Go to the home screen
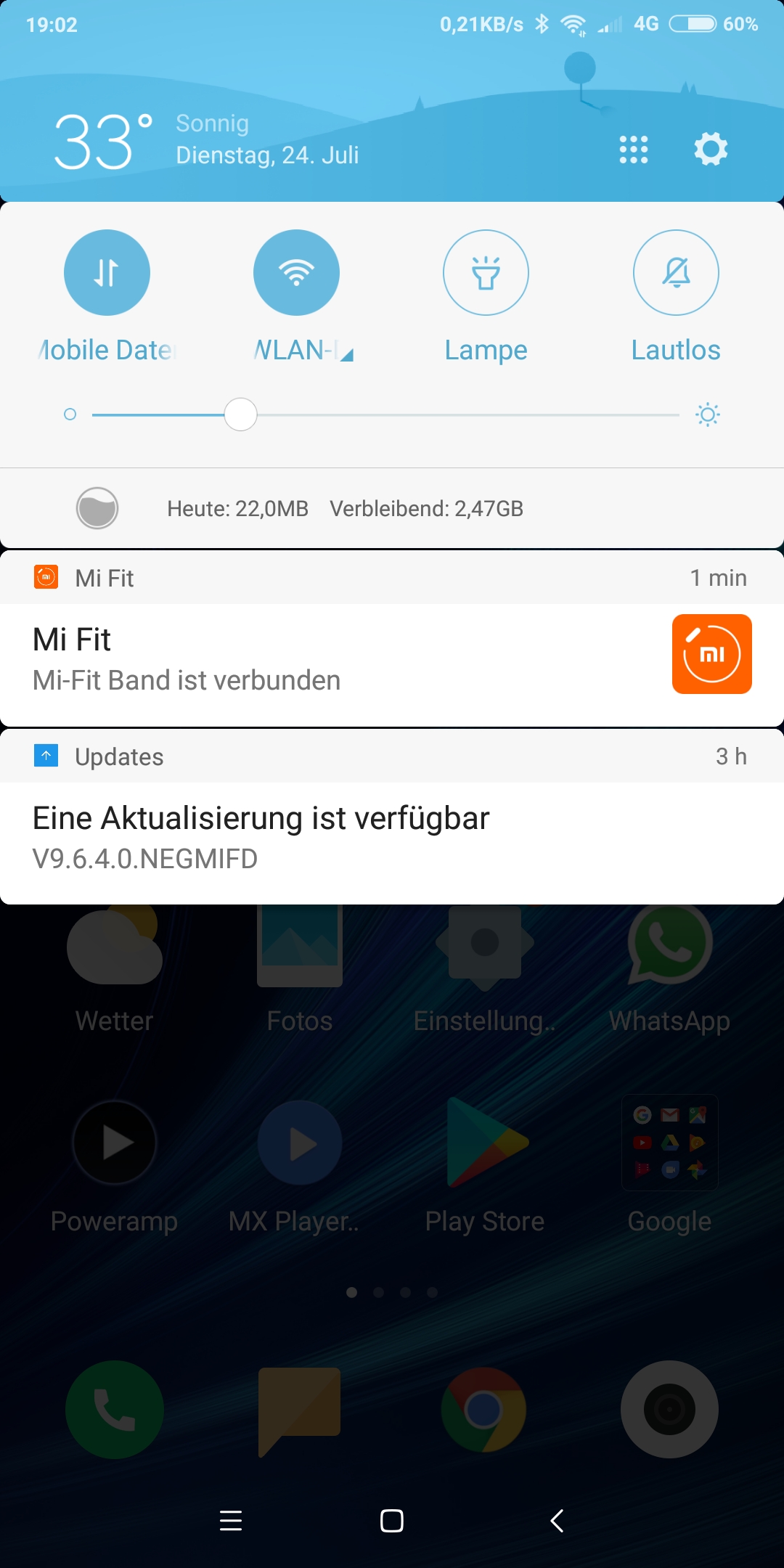This screenshot has width=784, height=1568. [392, 1521]
